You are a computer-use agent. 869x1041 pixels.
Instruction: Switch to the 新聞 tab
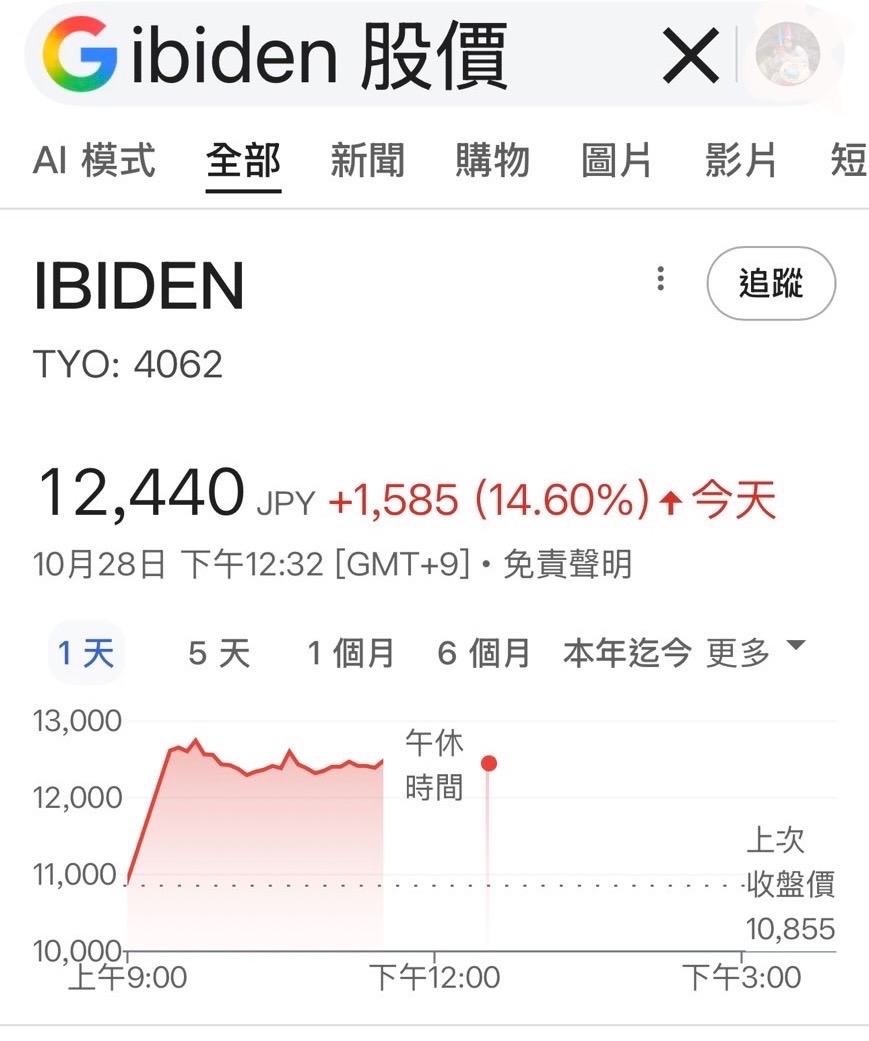click(x=368, y=161)
